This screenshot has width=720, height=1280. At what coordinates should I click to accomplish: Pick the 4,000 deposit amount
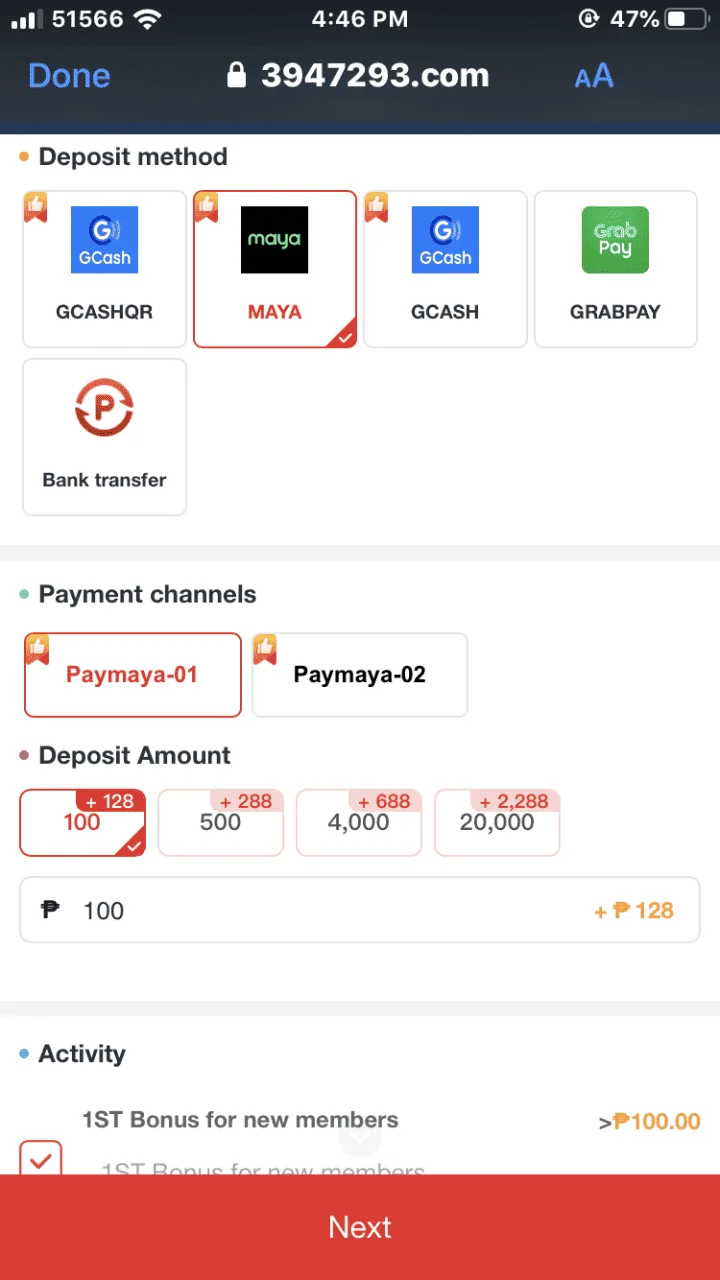pyautogui.click(x=359, y=823)
